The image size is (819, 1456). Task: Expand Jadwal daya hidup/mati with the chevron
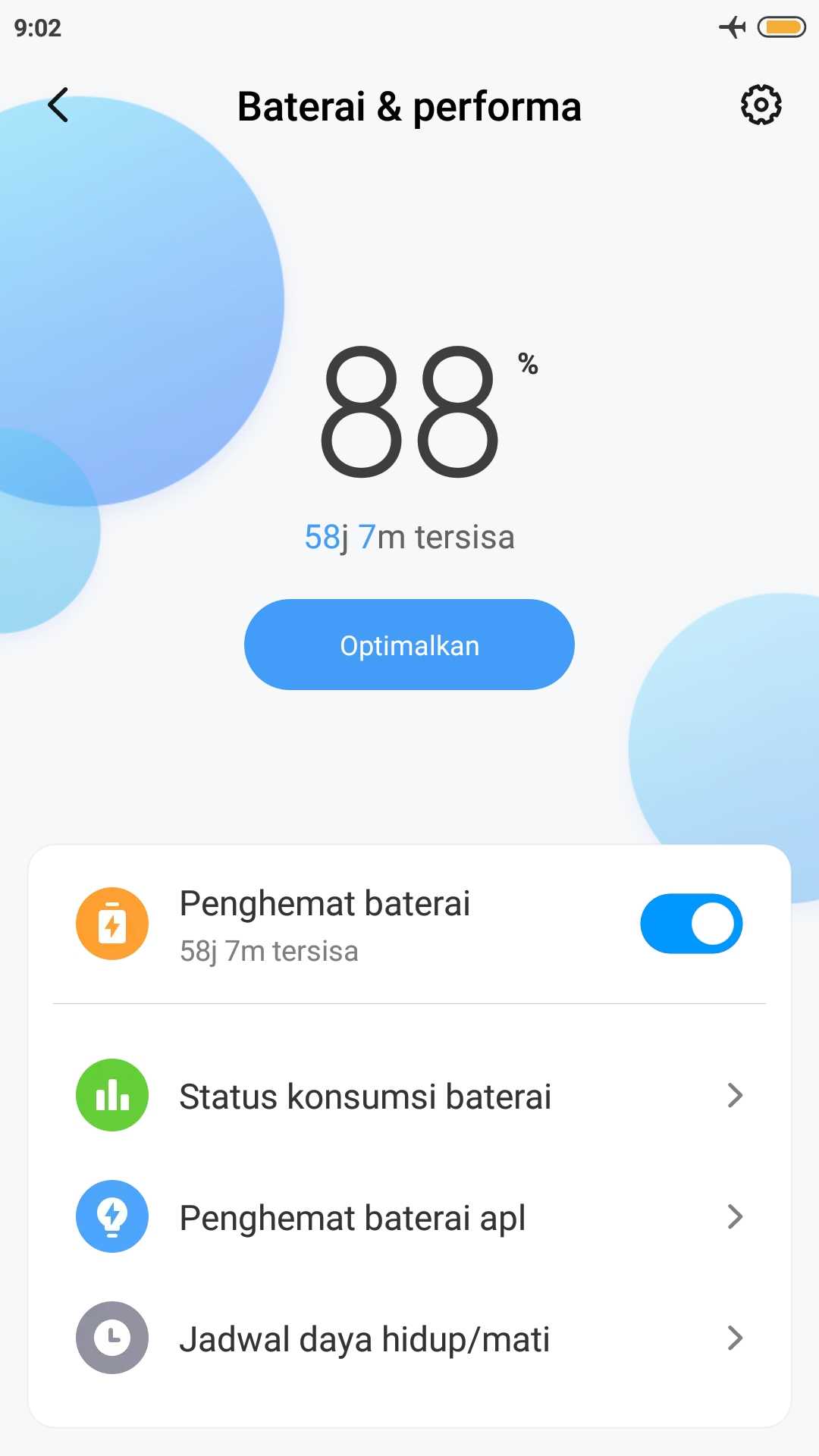[734, 1337]
